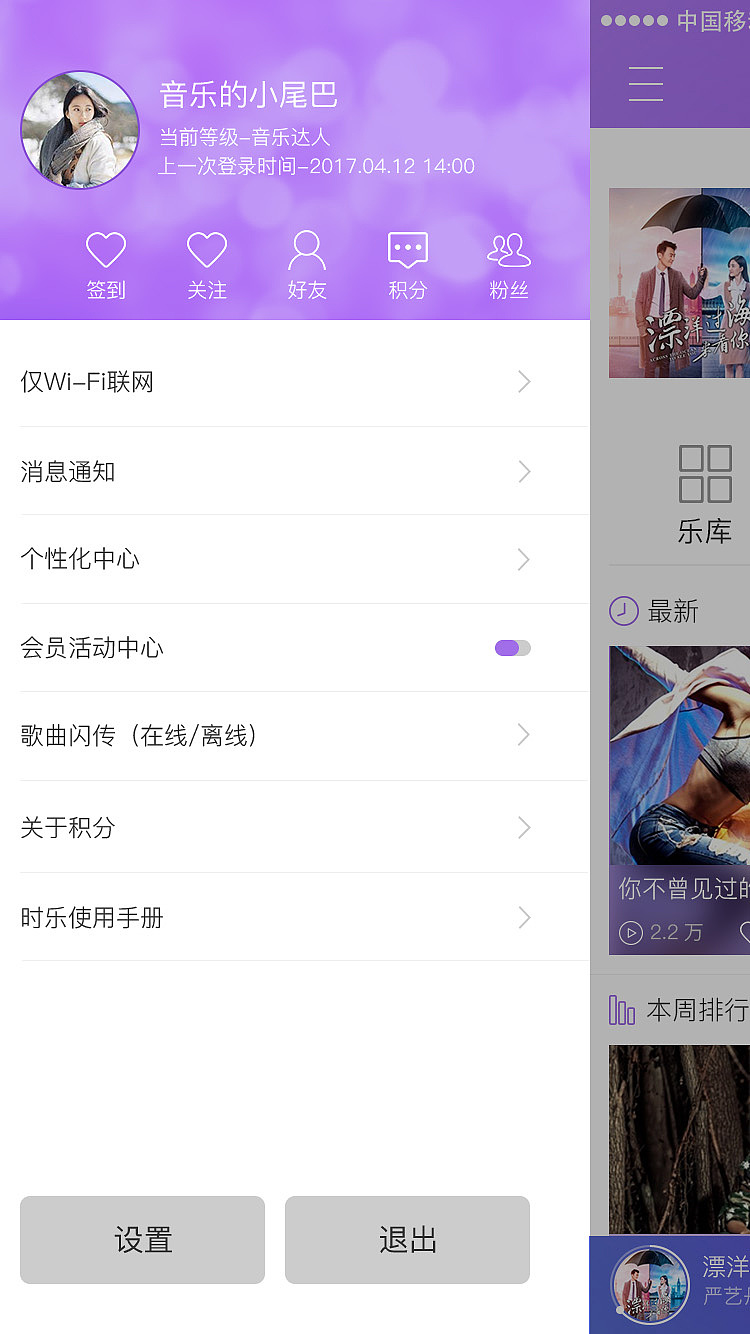This screenshot has width=750, height=1334.
Task: Open the 仅Wi-Fi联网 setting row
Action: click(275, 382)
